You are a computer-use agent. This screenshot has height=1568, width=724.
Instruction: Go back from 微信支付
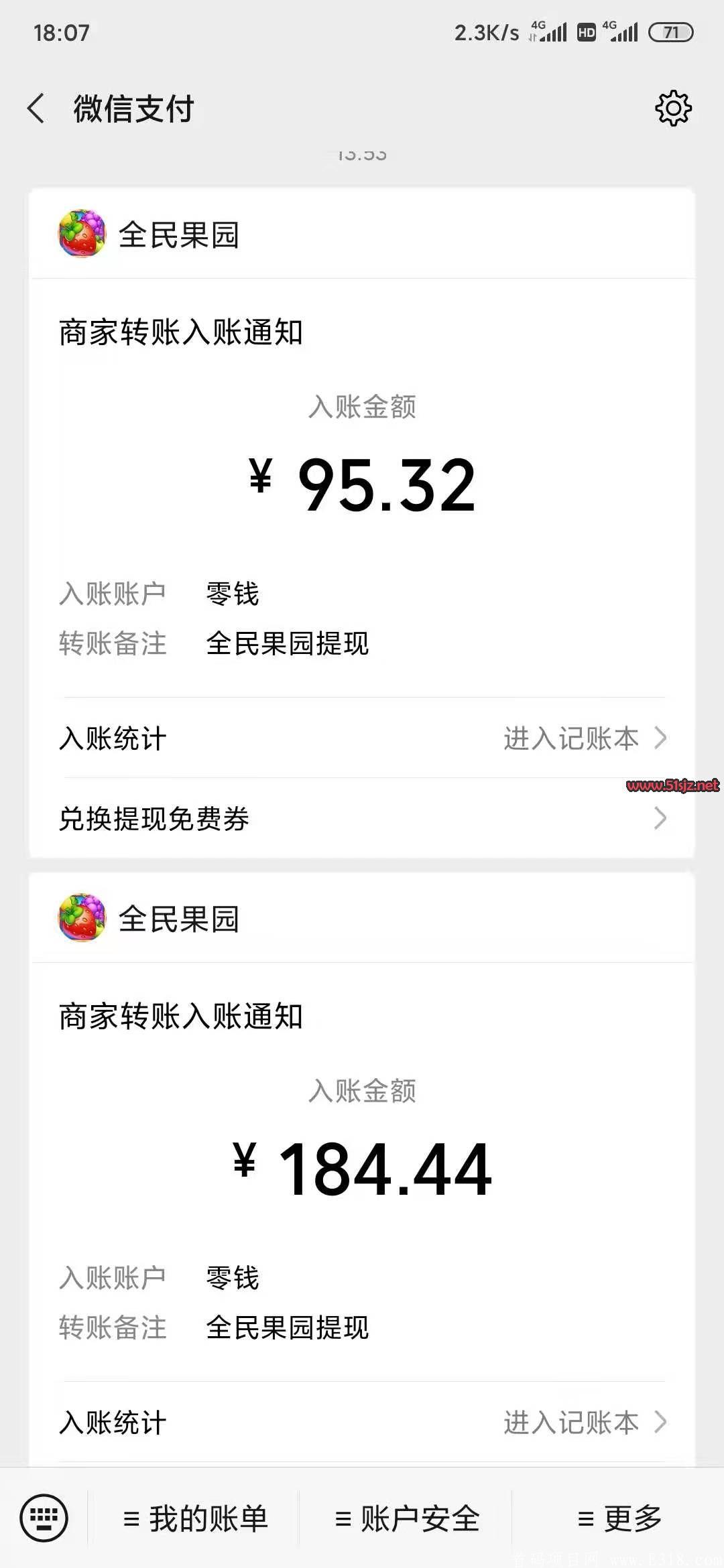36,109
